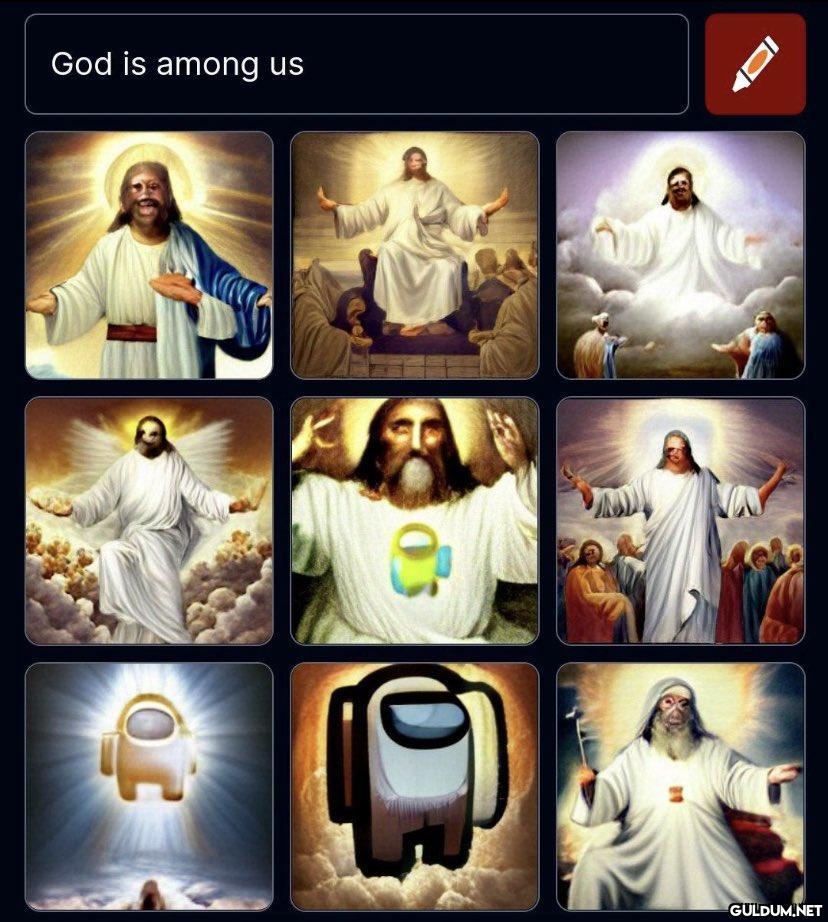Open the large white crewmate on orange clouds
Image resolution: width=828 pixels, height=922 pixels.
(414, 785)
